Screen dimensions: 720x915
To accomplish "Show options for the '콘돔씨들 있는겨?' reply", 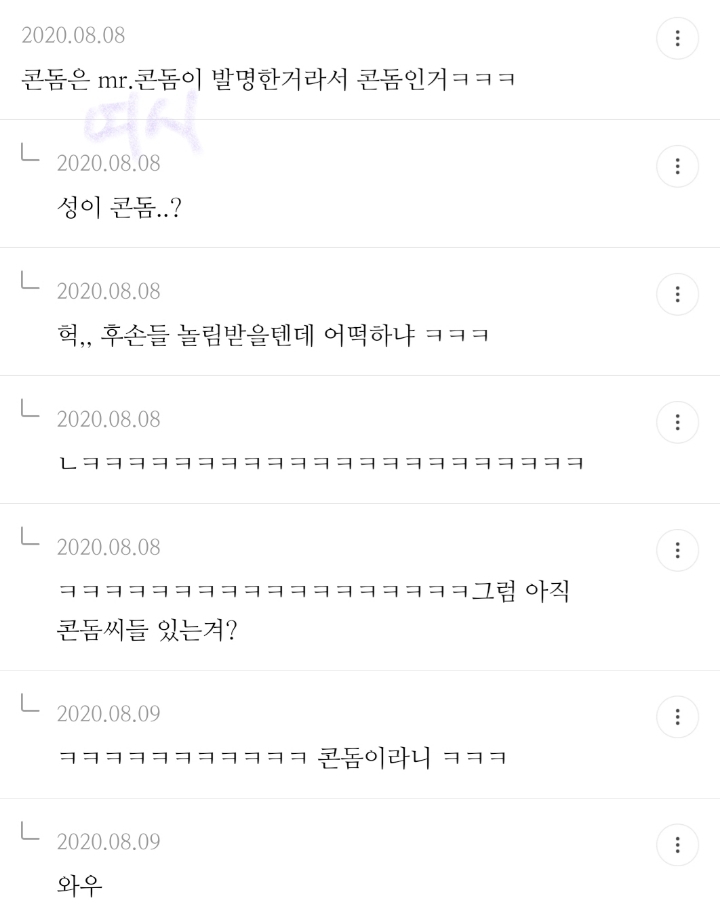I will [x=677, y=550].
